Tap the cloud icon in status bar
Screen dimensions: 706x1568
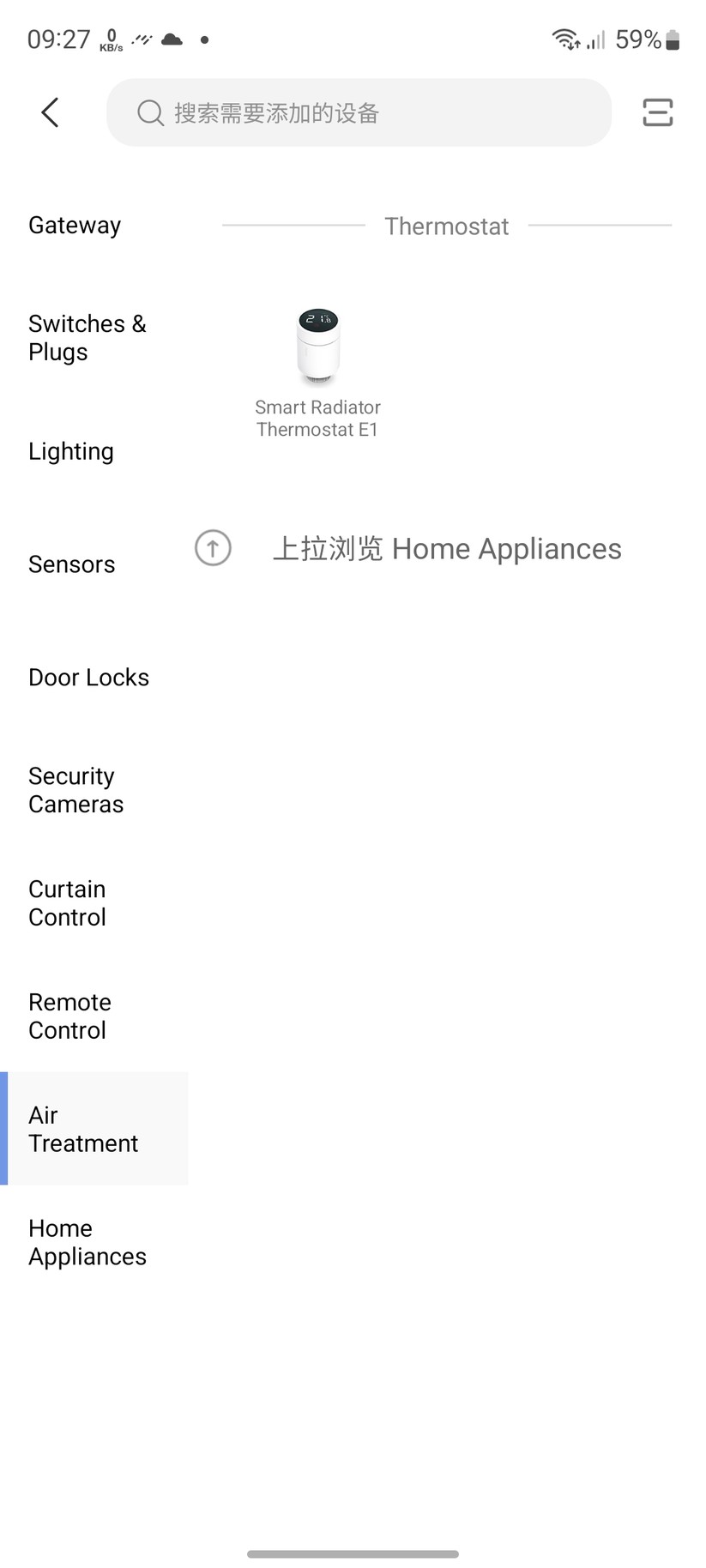170,39
